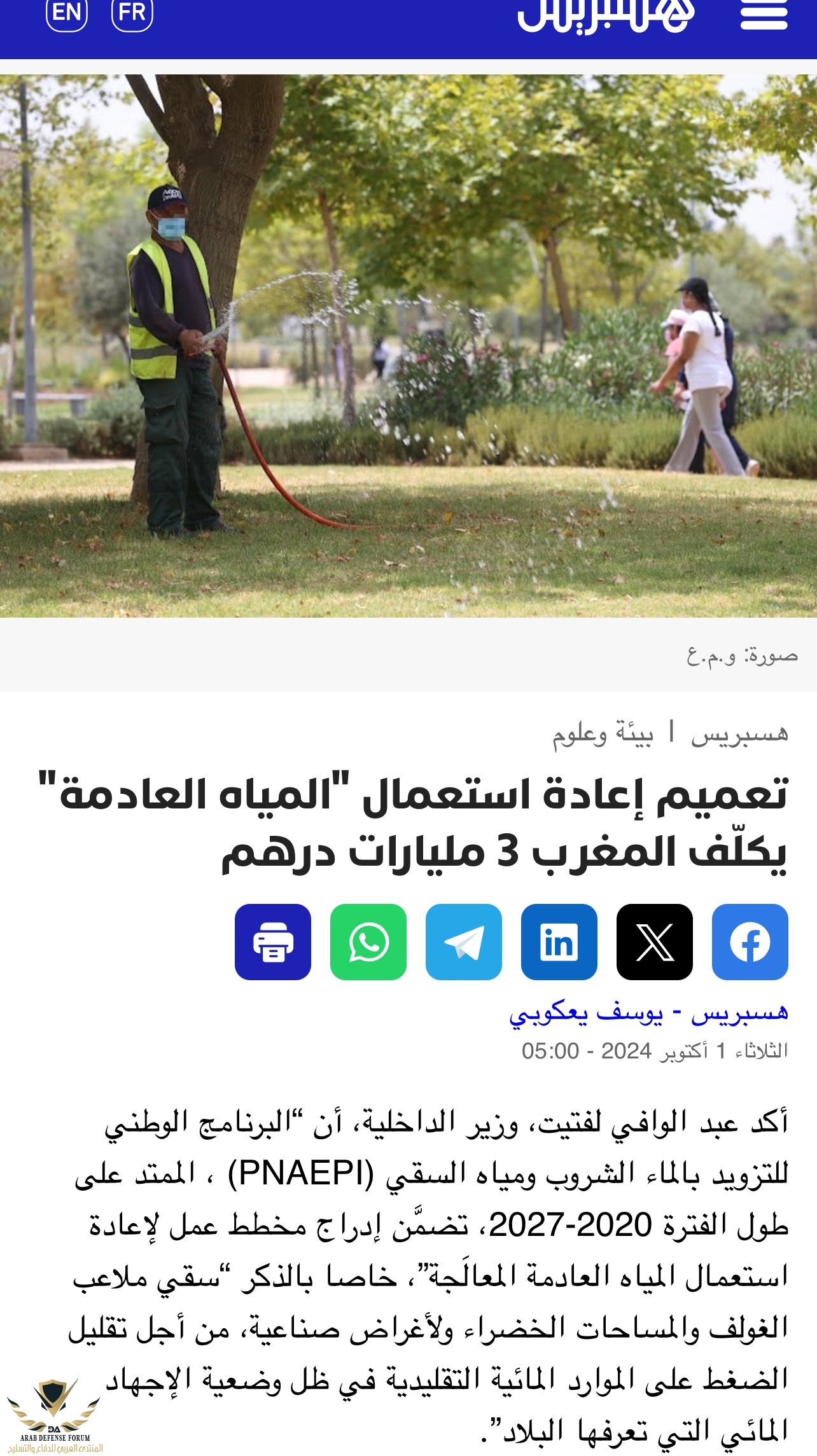Share article via Telegram
The width and height of the screenshot is (817, 1456).
463,942
